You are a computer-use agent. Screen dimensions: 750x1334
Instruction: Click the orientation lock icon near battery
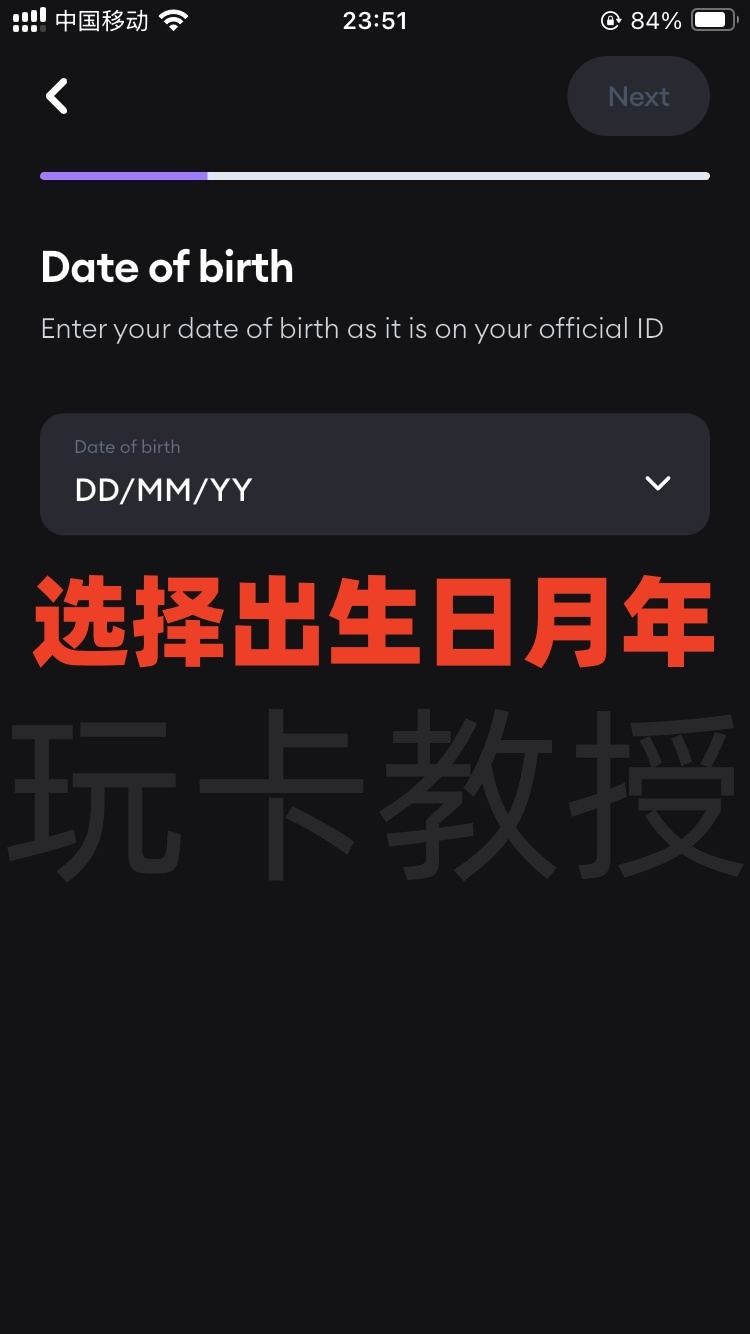pyautogui.click(x=610, y=20)
